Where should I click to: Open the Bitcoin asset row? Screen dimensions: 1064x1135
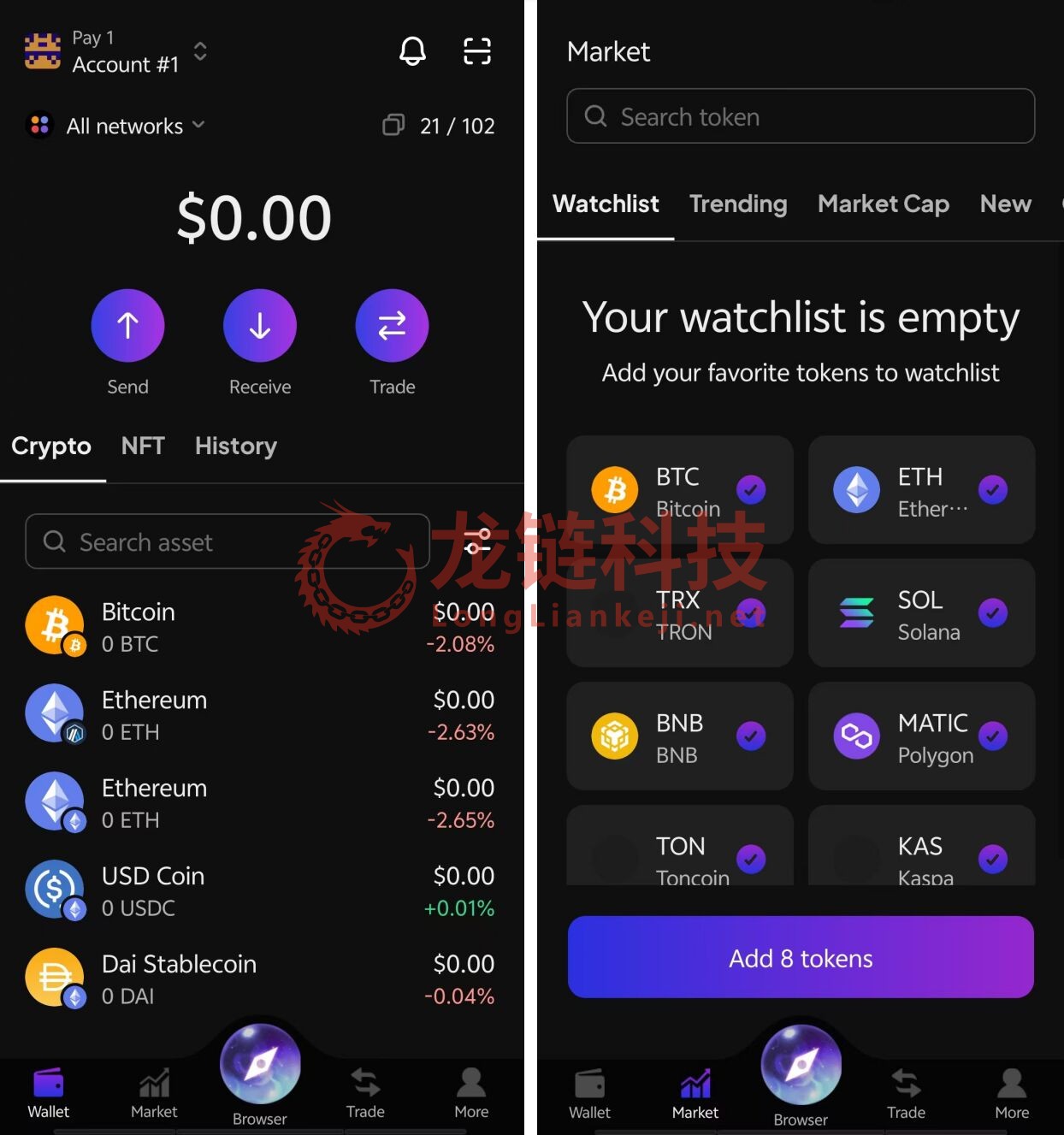coord(257,627)
